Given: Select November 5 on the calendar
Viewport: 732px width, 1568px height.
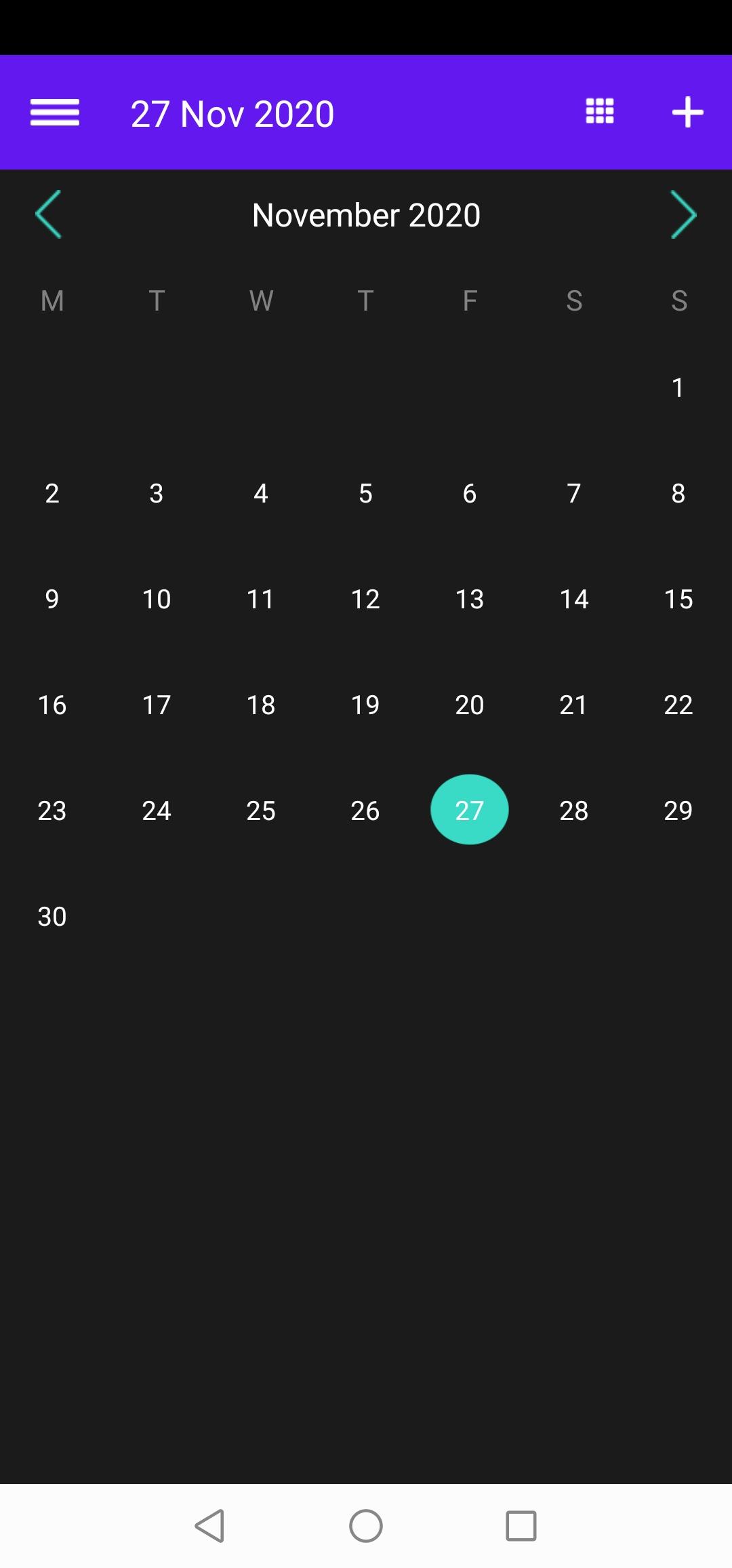Looking at the screenshot, I should 365,493.
